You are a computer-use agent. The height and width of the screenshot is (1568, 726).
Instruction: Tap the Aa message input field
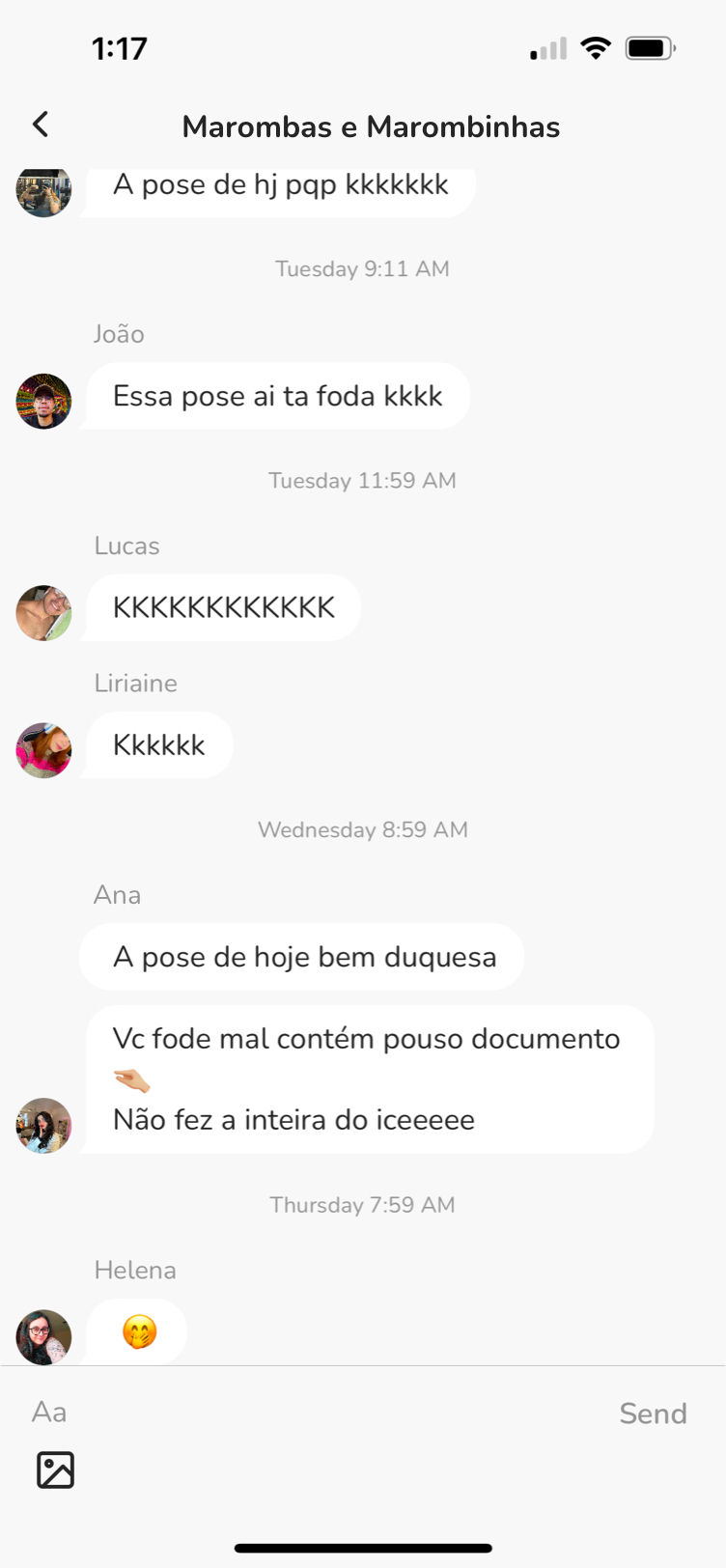point(309,1413)
